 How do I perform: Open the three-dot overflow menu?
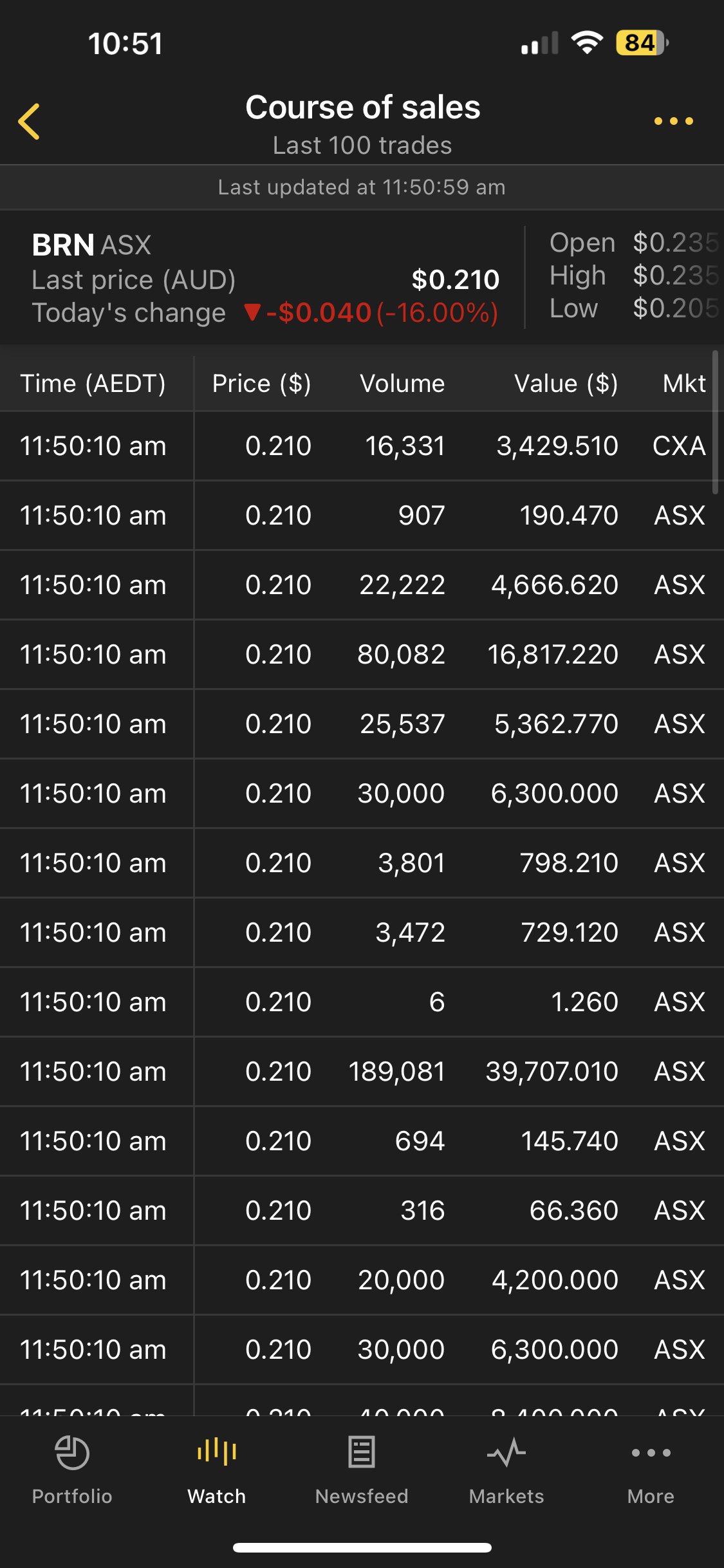(x=673, y=121)
